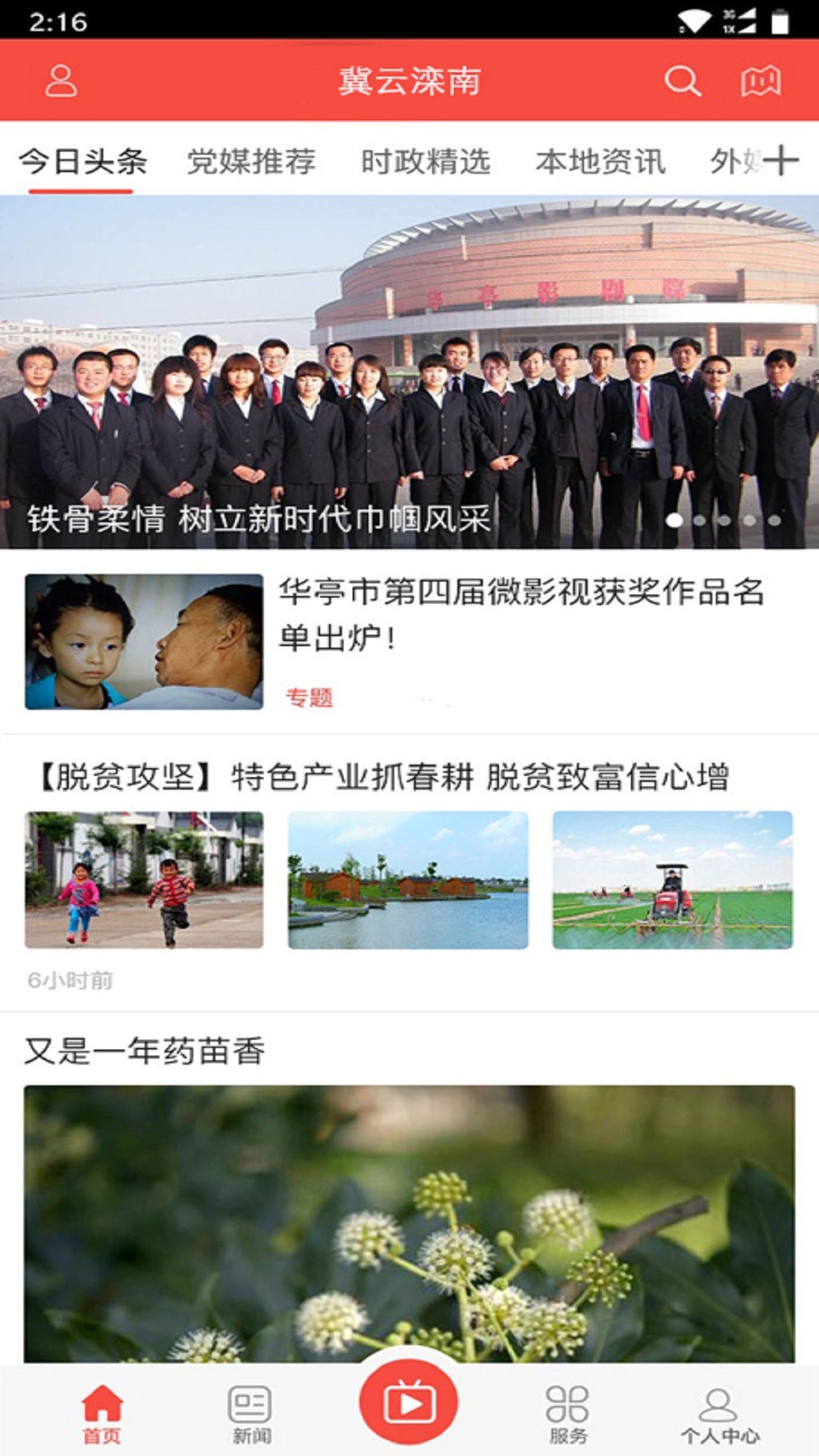The height and width of the screenshot is (1456, 819).
Task: Switch to the 服务 tab
Action: (567, 1413)
